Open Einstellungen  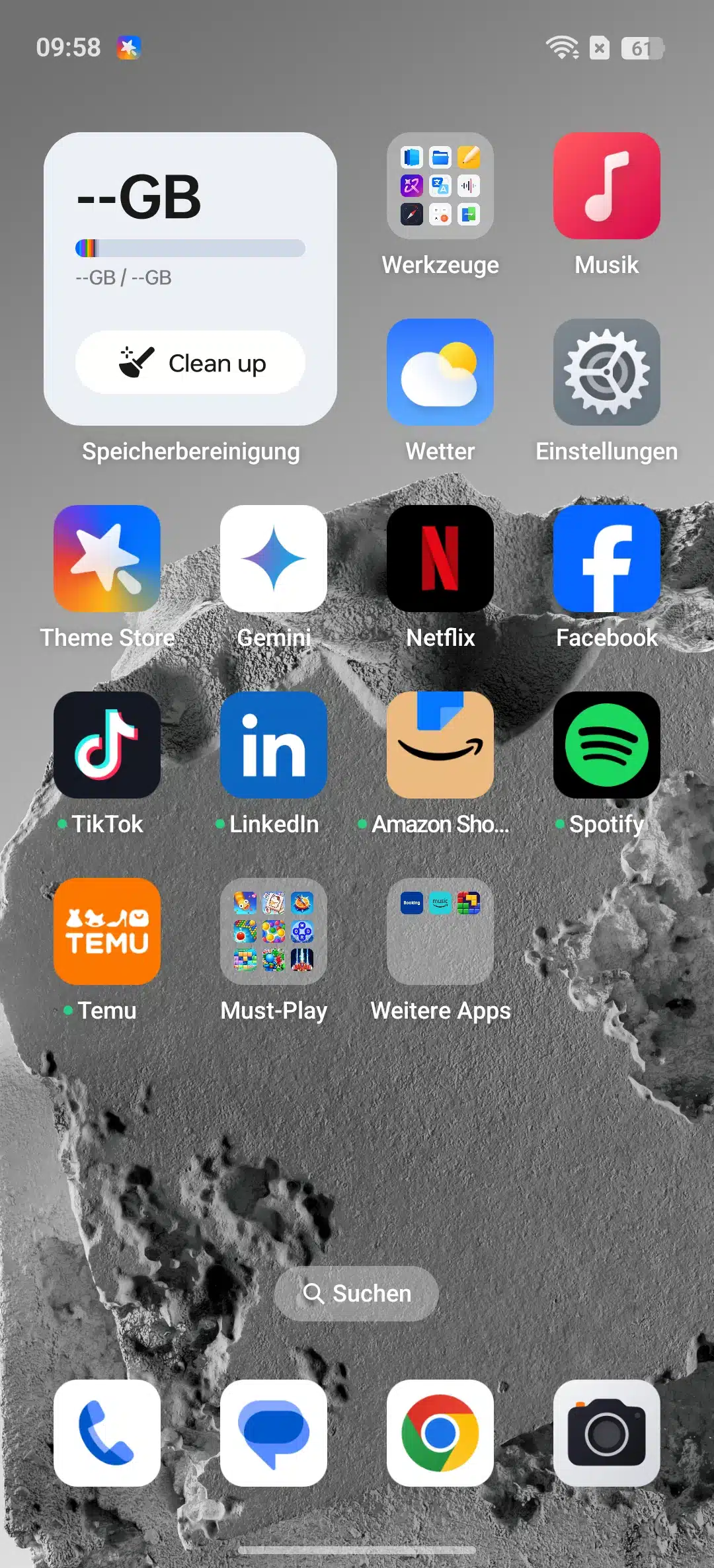point(607,373)
